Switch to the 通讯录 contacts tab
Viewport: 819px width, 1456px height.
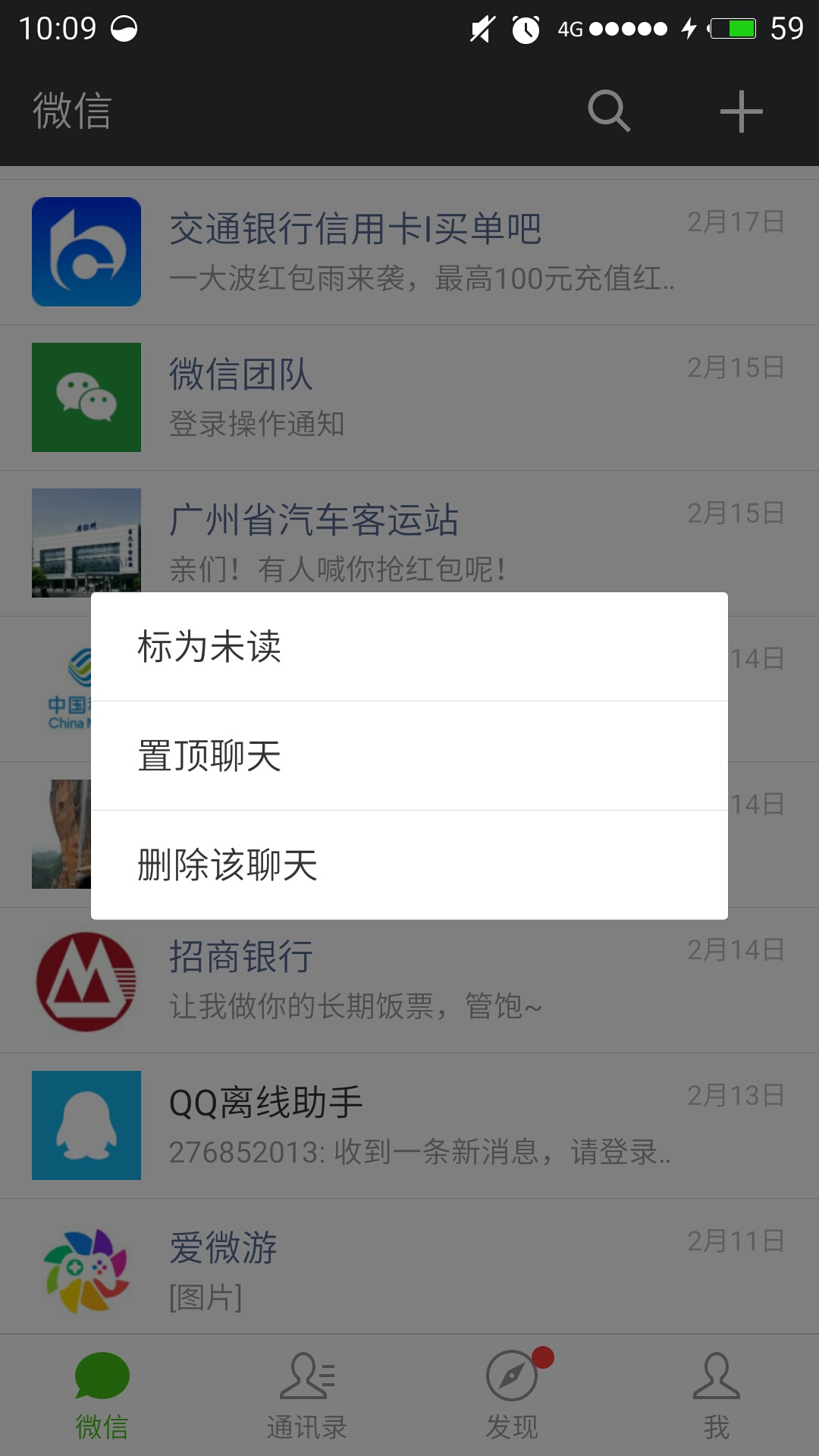[x=307, y=1395]
